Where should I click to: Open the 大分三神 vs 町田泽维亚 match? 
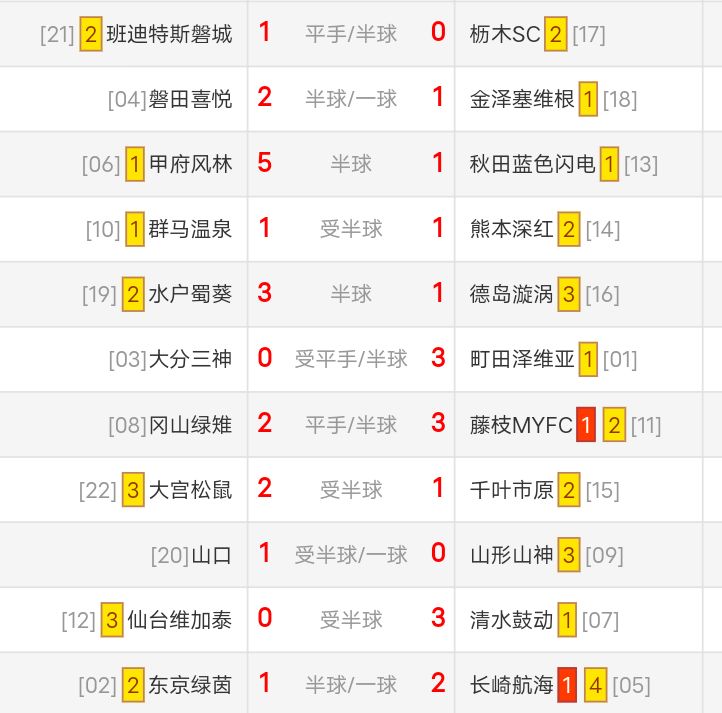tap(351, 359)
